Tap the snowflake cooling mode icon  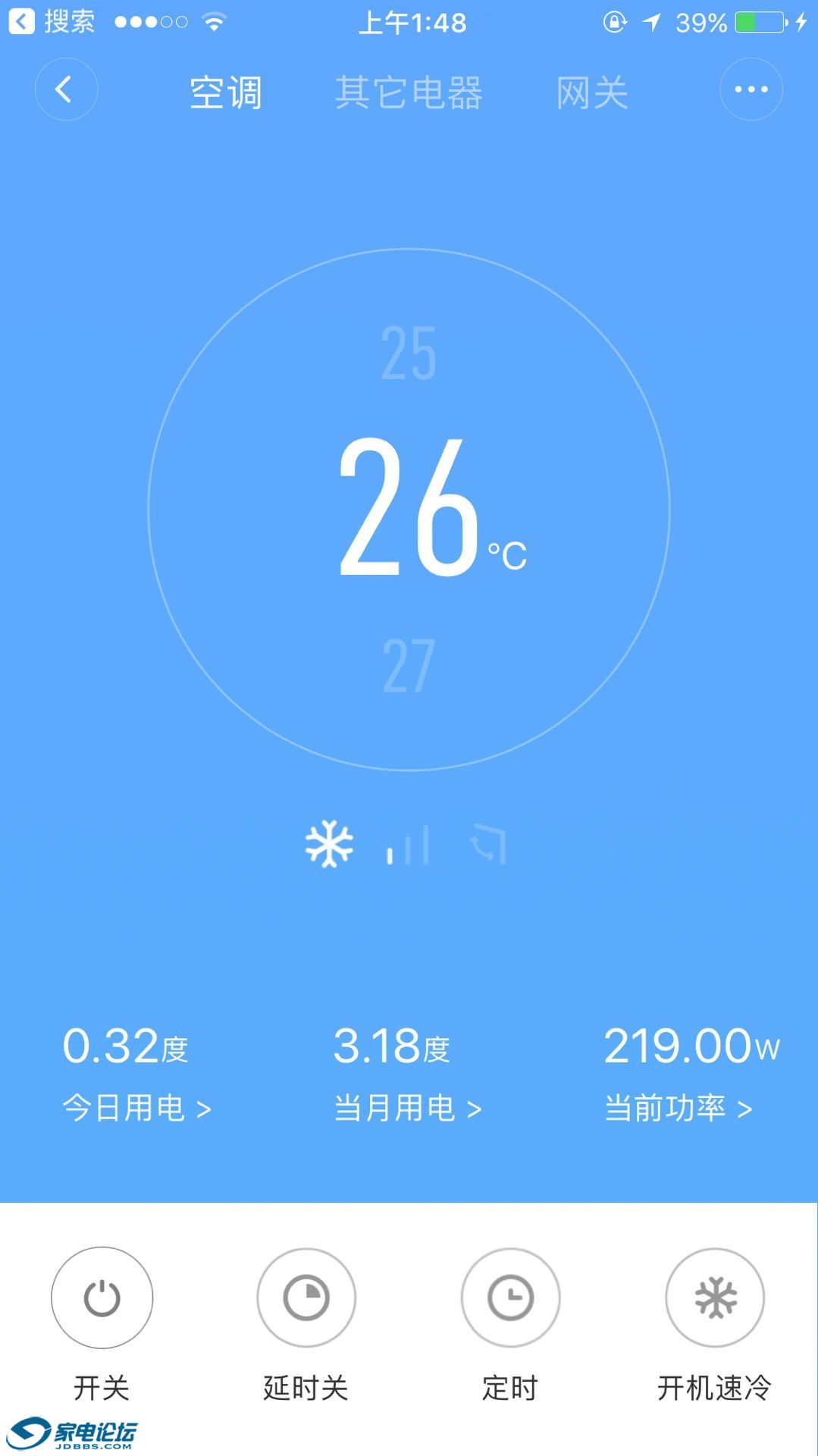click(329, 844)
